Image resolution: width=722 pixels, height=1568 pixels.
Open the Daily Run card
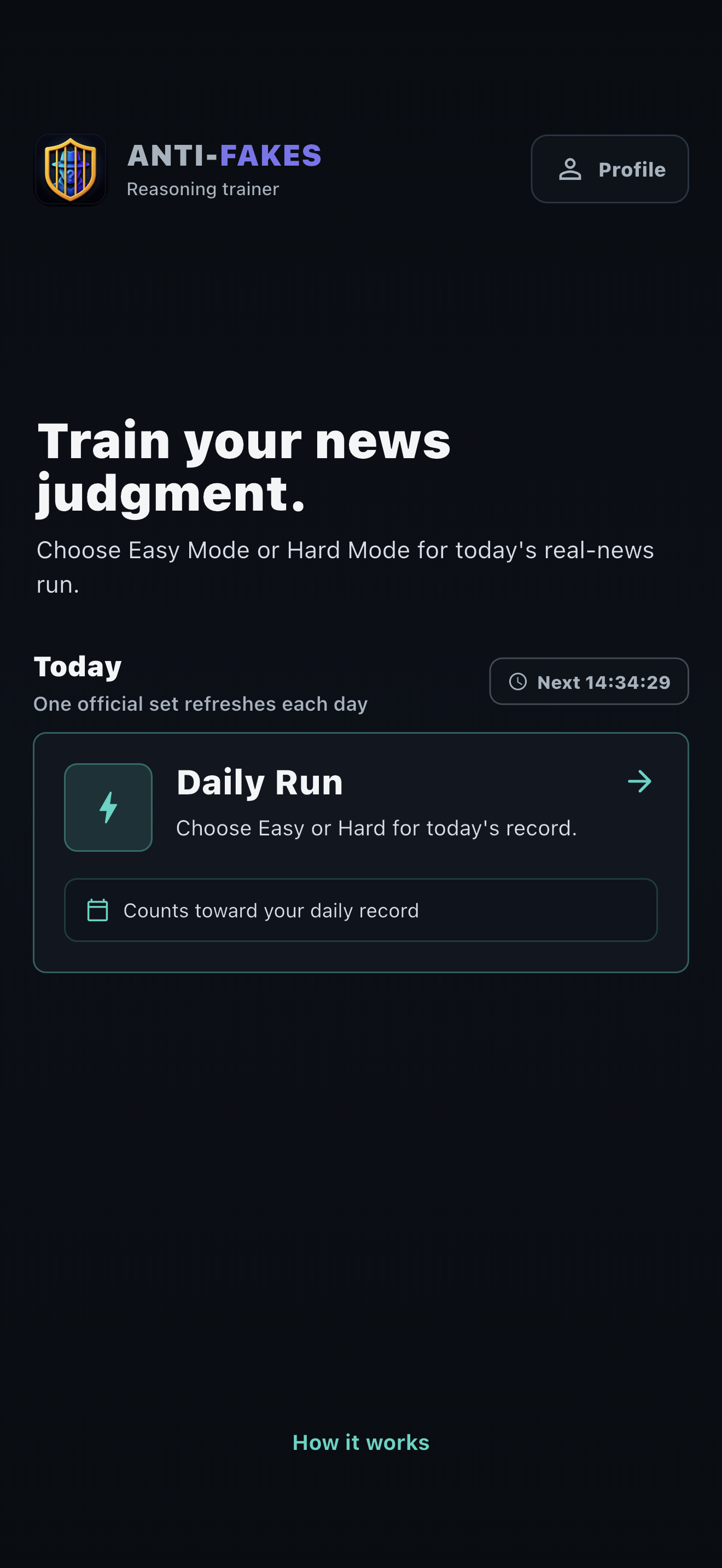360,852
